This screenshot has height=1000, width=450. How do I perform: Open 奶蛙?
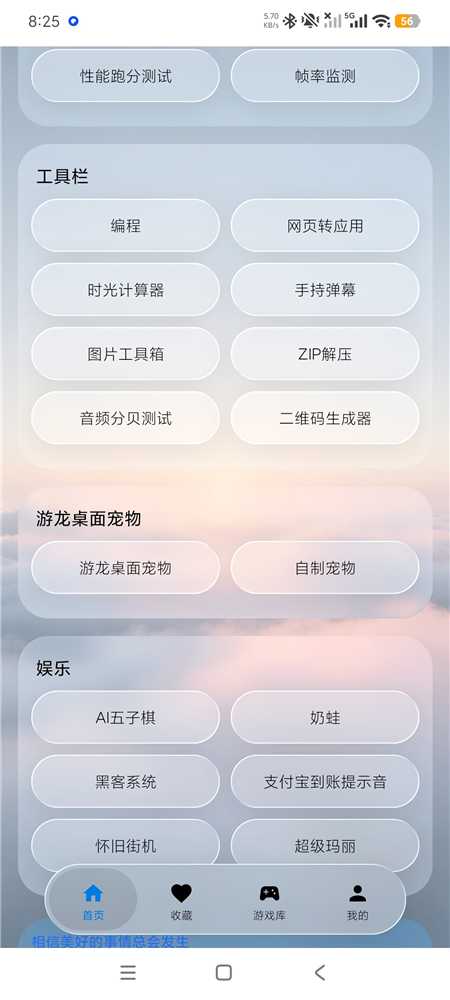tap(325, 717)
